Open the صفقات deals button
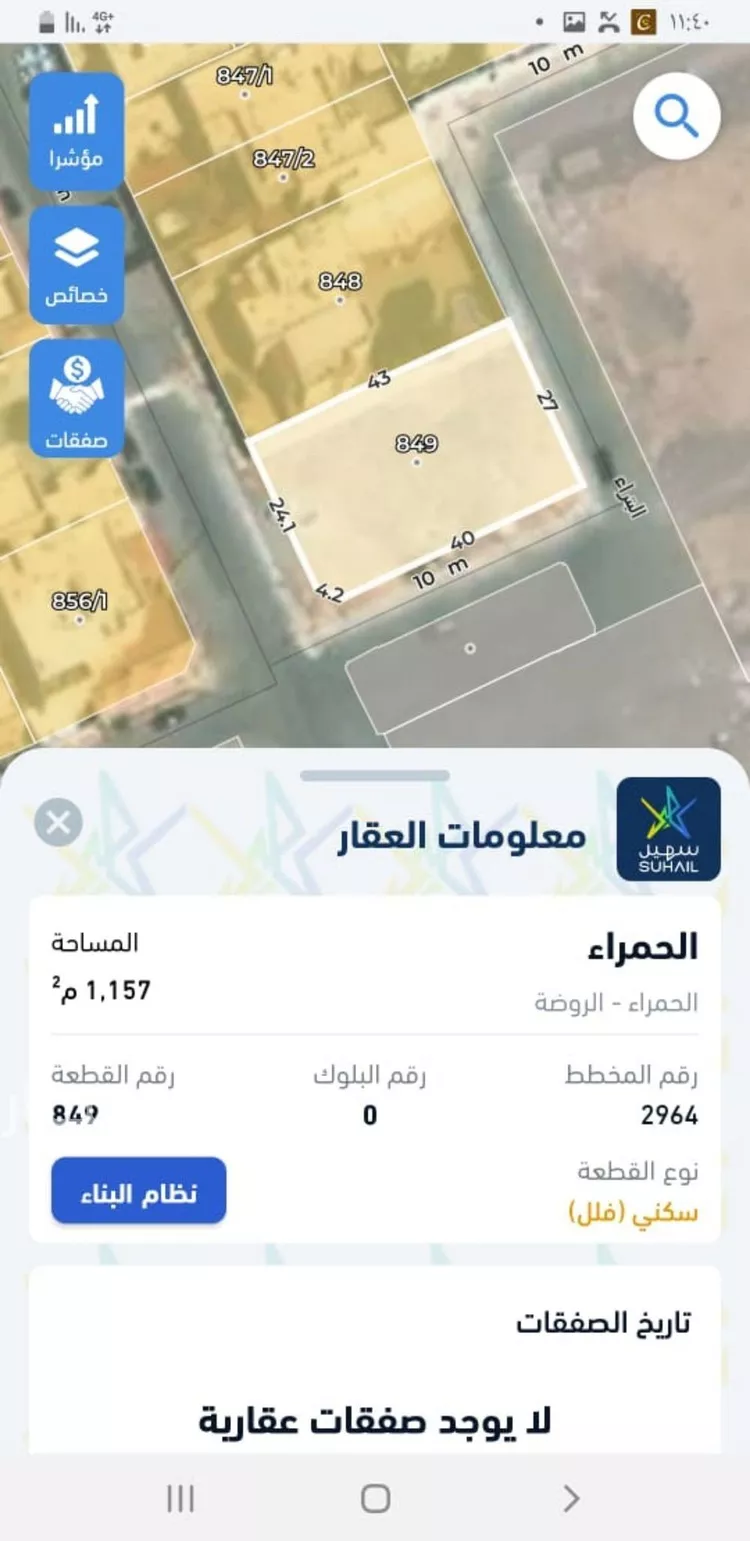 [x=77, y=399]
